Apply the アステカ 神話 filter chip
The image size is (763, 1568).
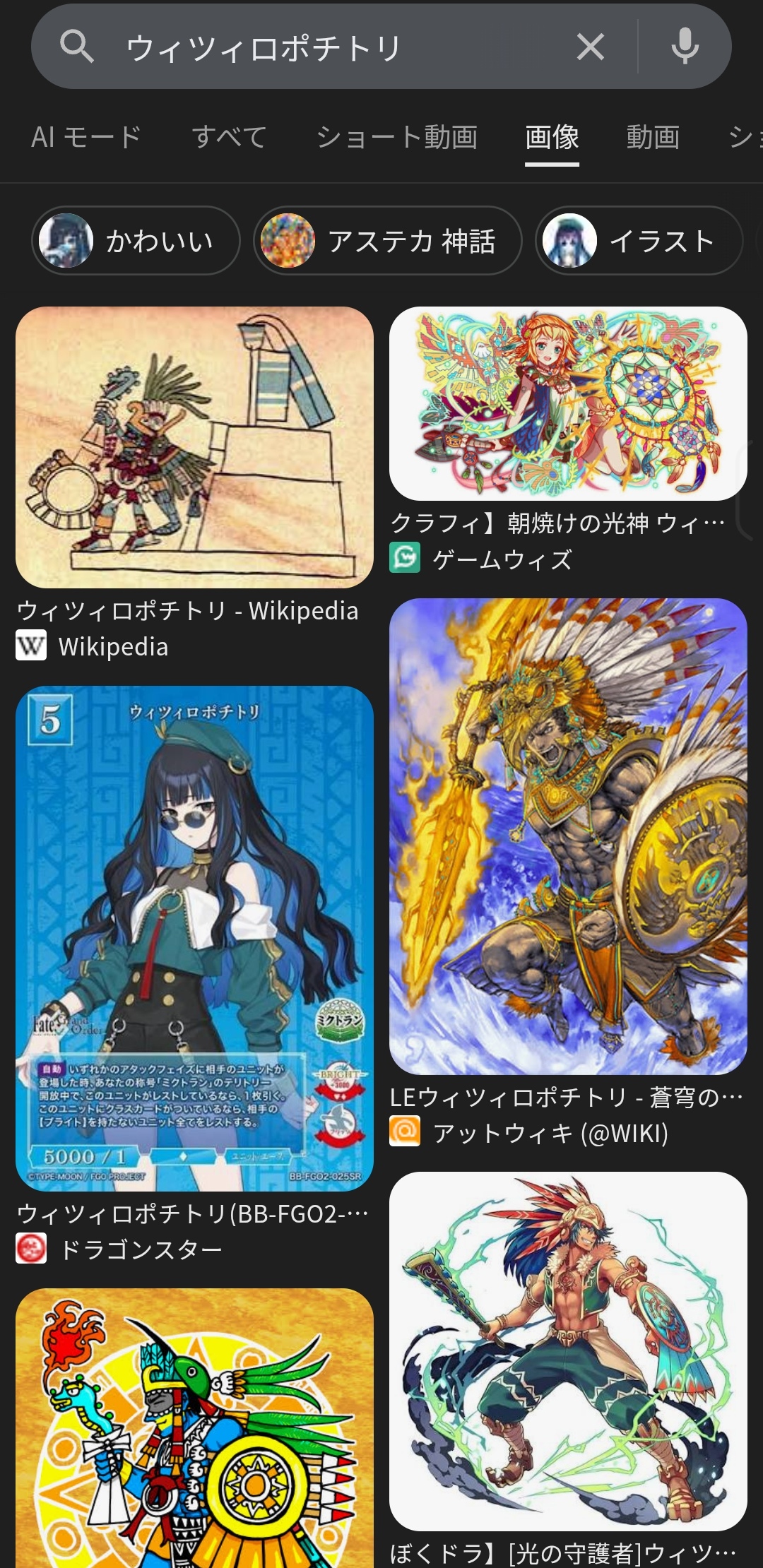pyautogui.click(x=388, y=241)
